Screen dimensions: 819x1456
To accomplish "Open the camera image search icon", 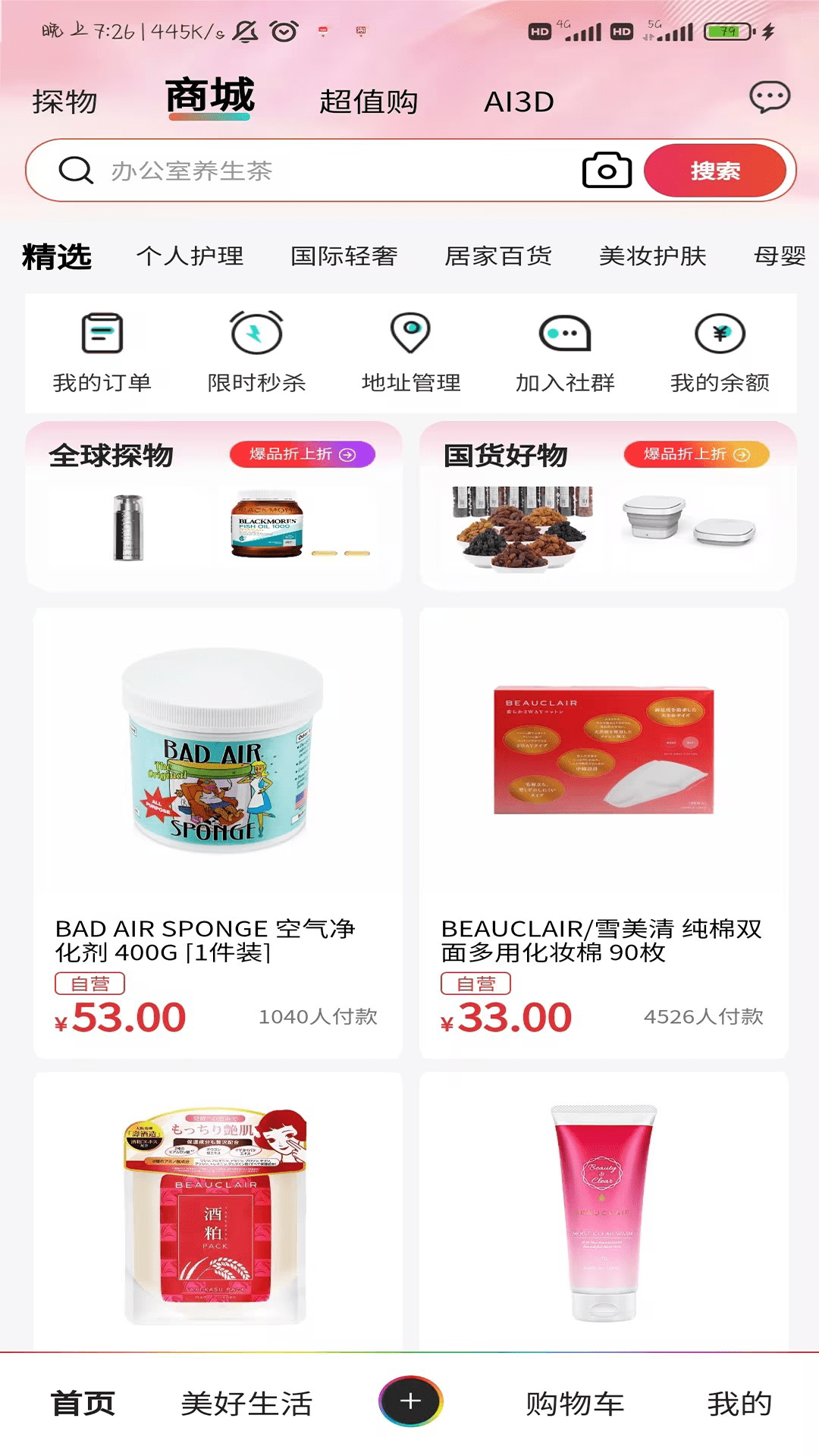I will 604,169.
